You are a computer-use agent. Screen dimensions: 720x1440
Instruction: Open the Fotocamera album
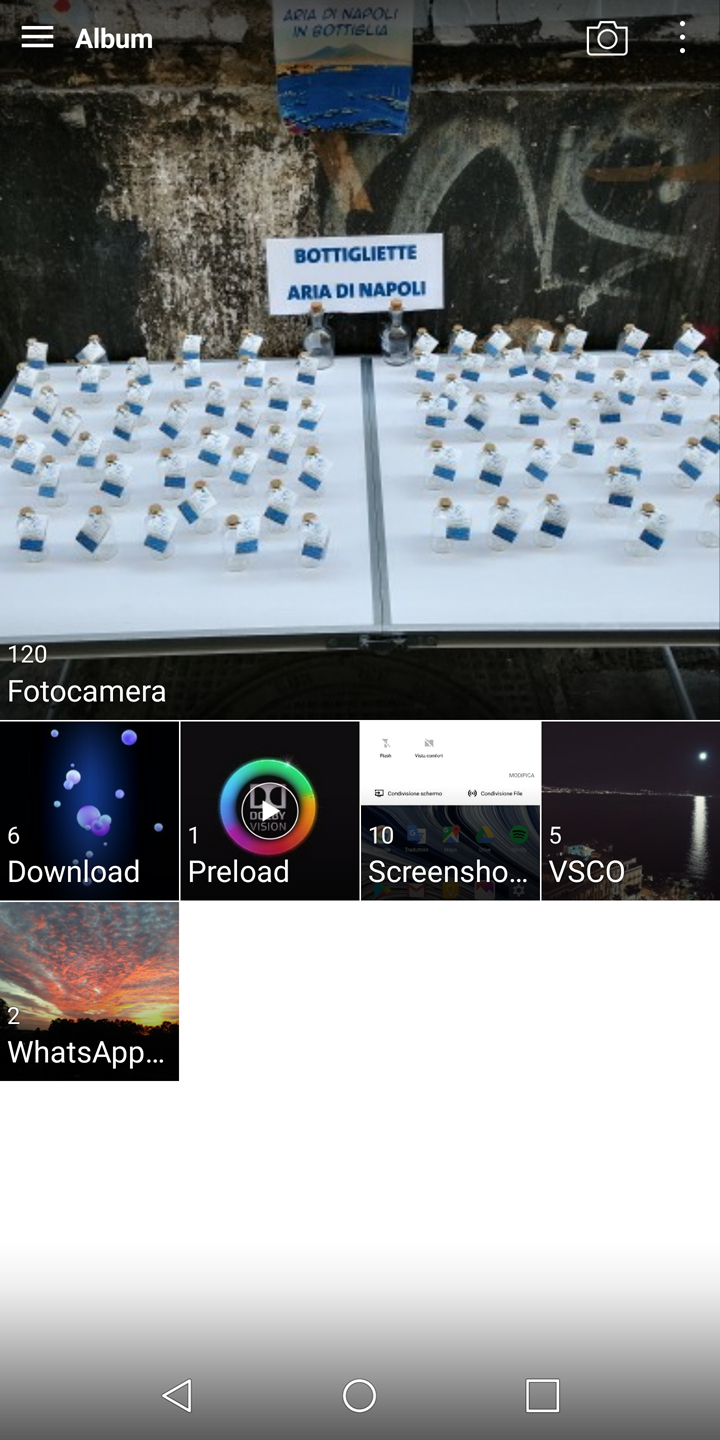360,359
